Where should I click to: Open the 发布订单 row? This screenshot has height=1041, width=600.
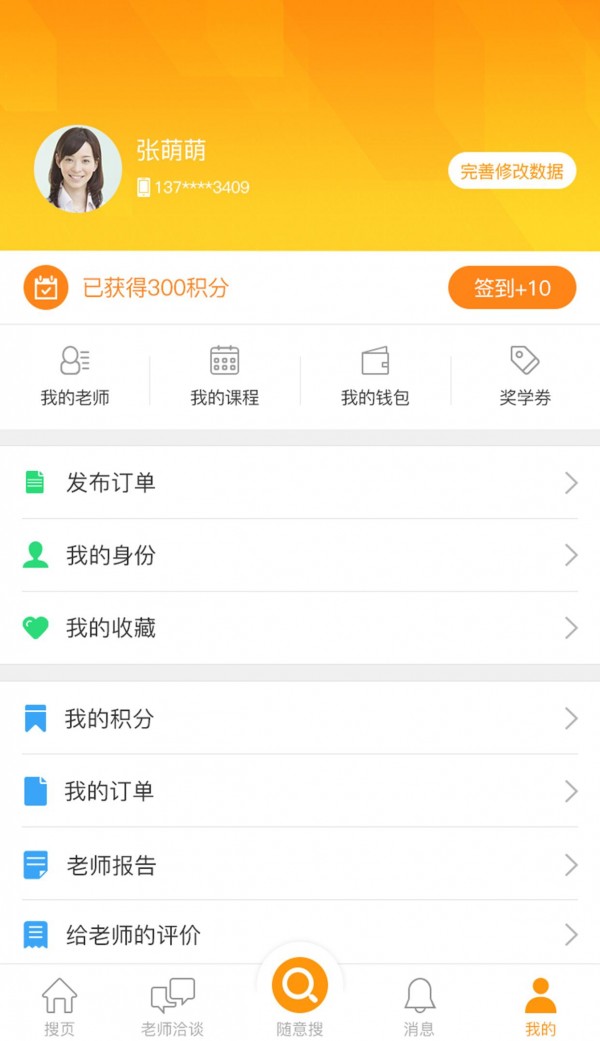pos(300,483)
